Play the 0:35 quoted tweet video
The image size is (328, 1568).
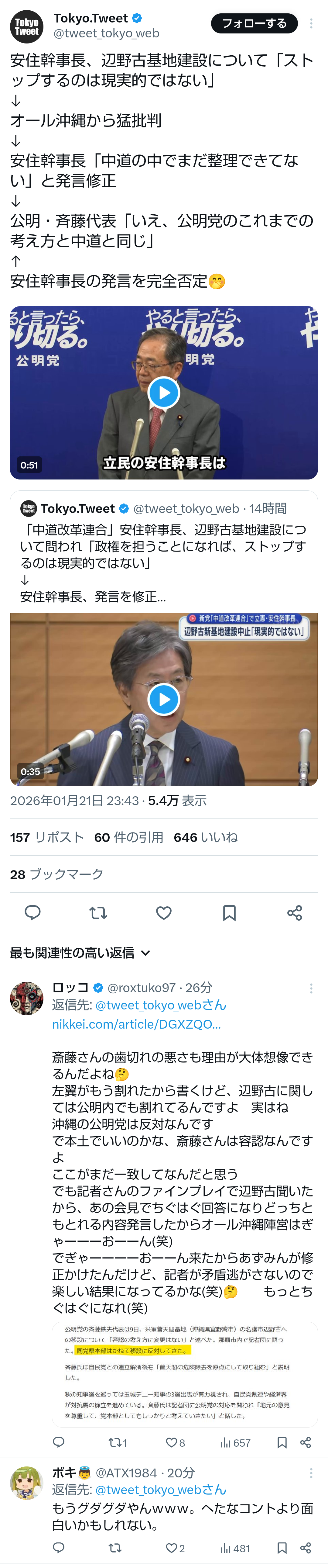(x=164, y=699)
